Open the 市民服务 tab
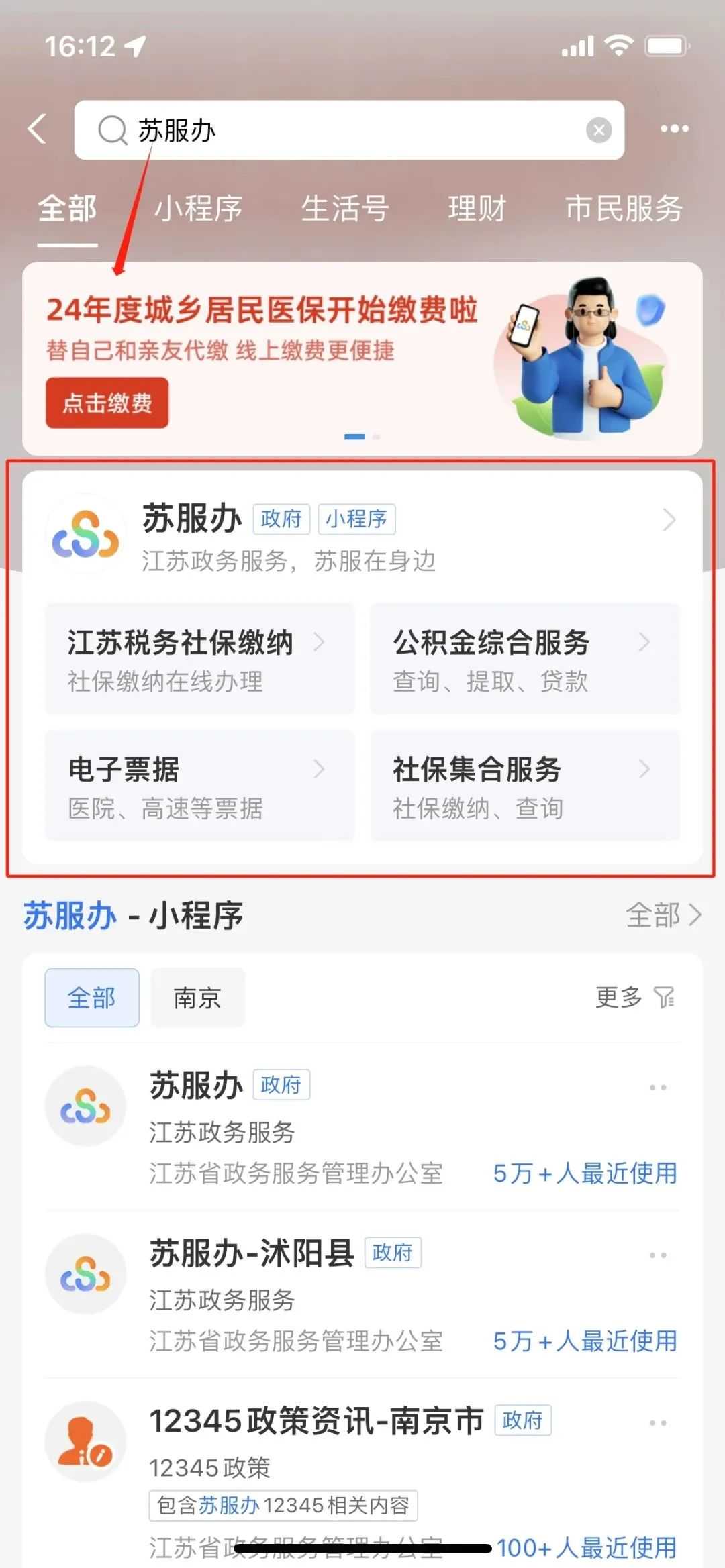The height and width of the screenshot is (1568, 725). [624, 209]
